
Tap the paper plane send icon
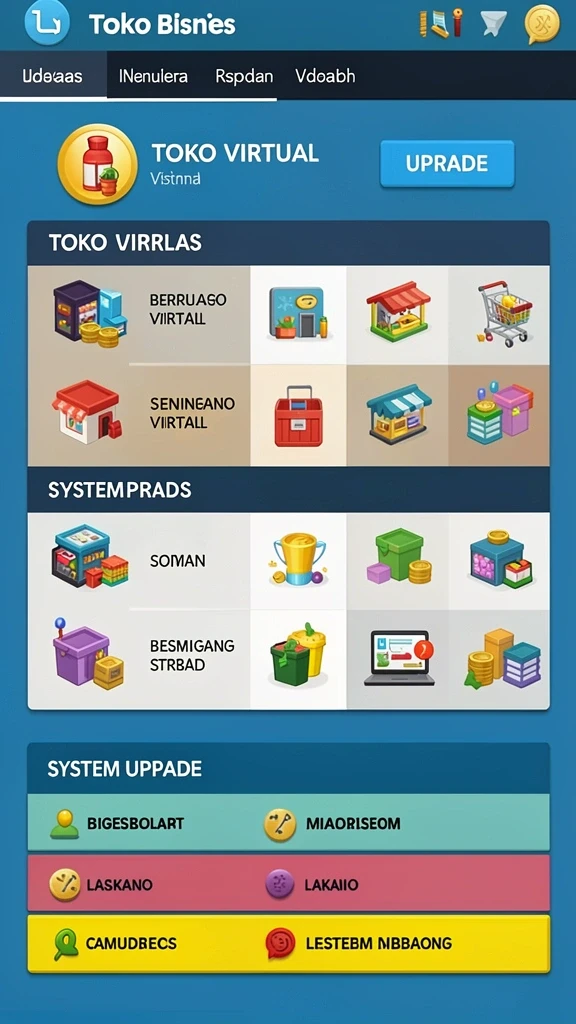tap(494, 24)
